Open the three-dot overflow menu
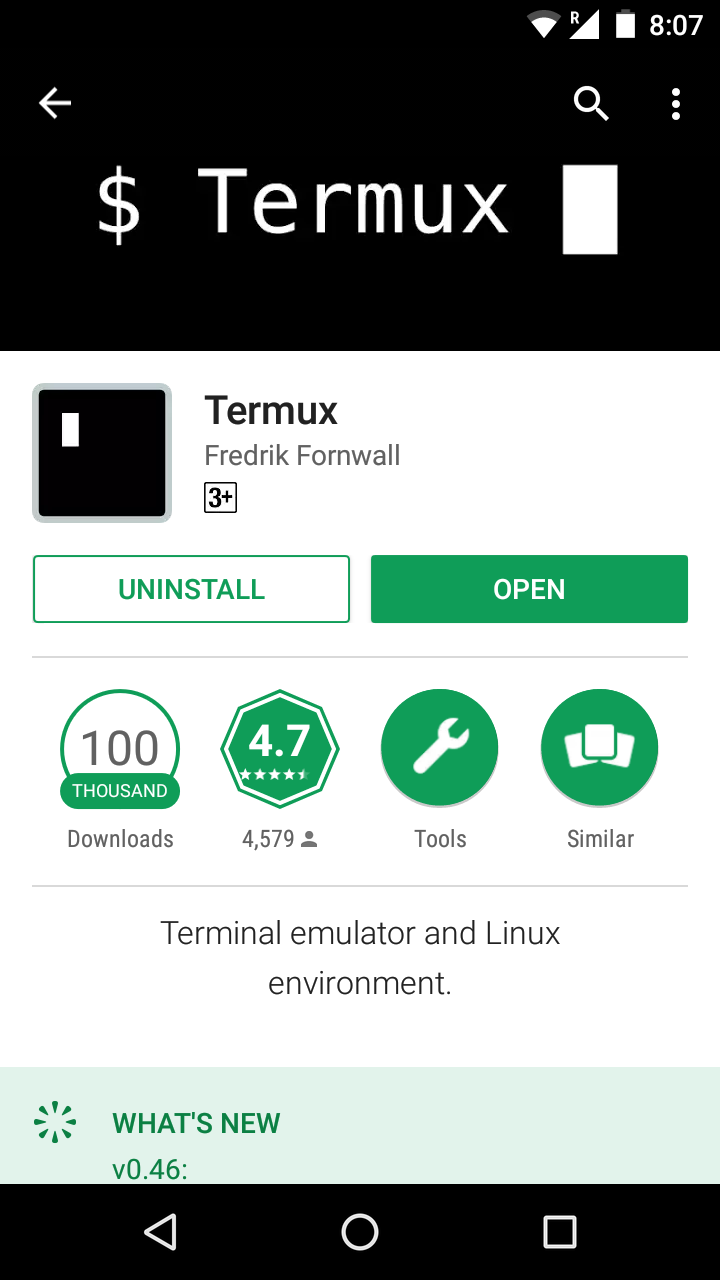The height and width of the screenshot is (1280, 720). pyautogui.click(x=676, y=103)
